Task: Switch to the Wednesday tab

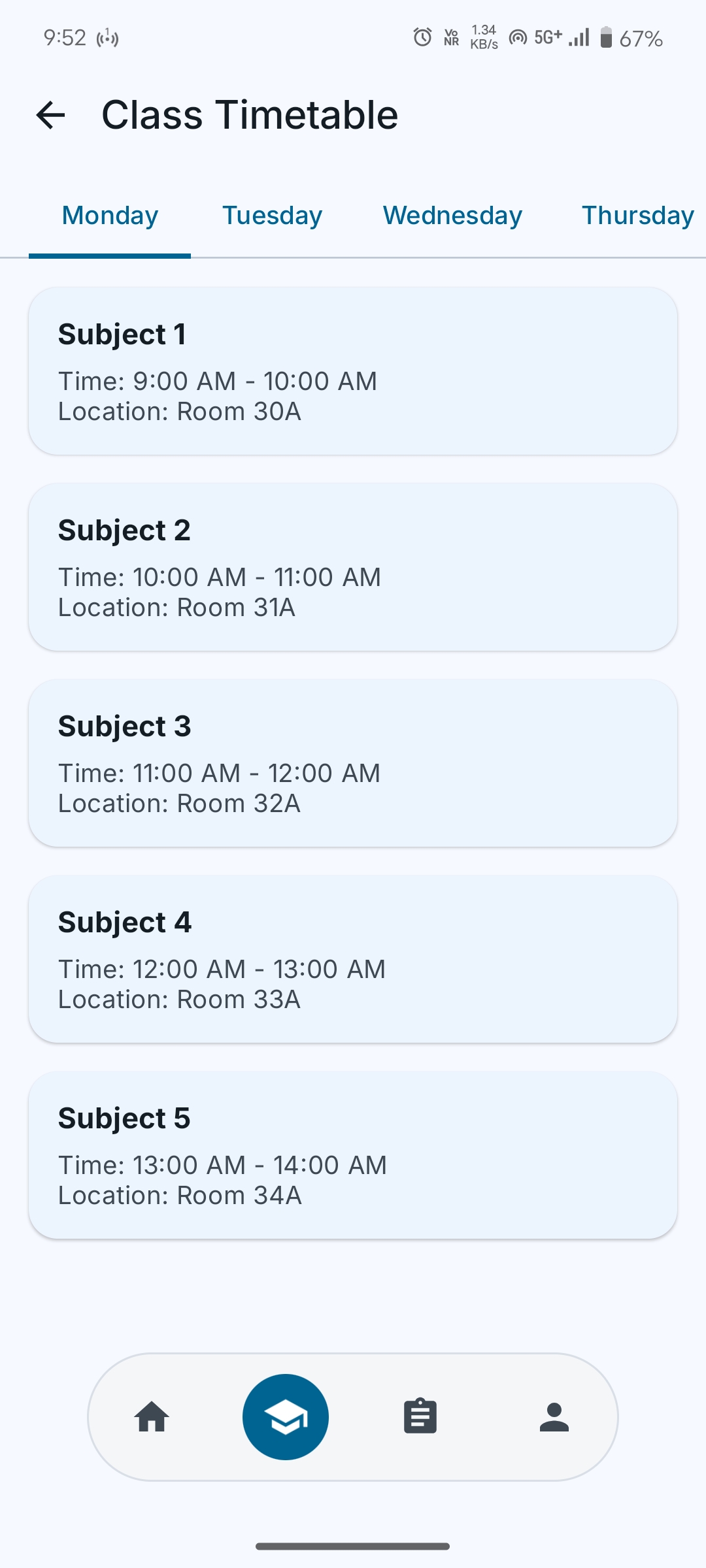Action: (x=452, y=216)
